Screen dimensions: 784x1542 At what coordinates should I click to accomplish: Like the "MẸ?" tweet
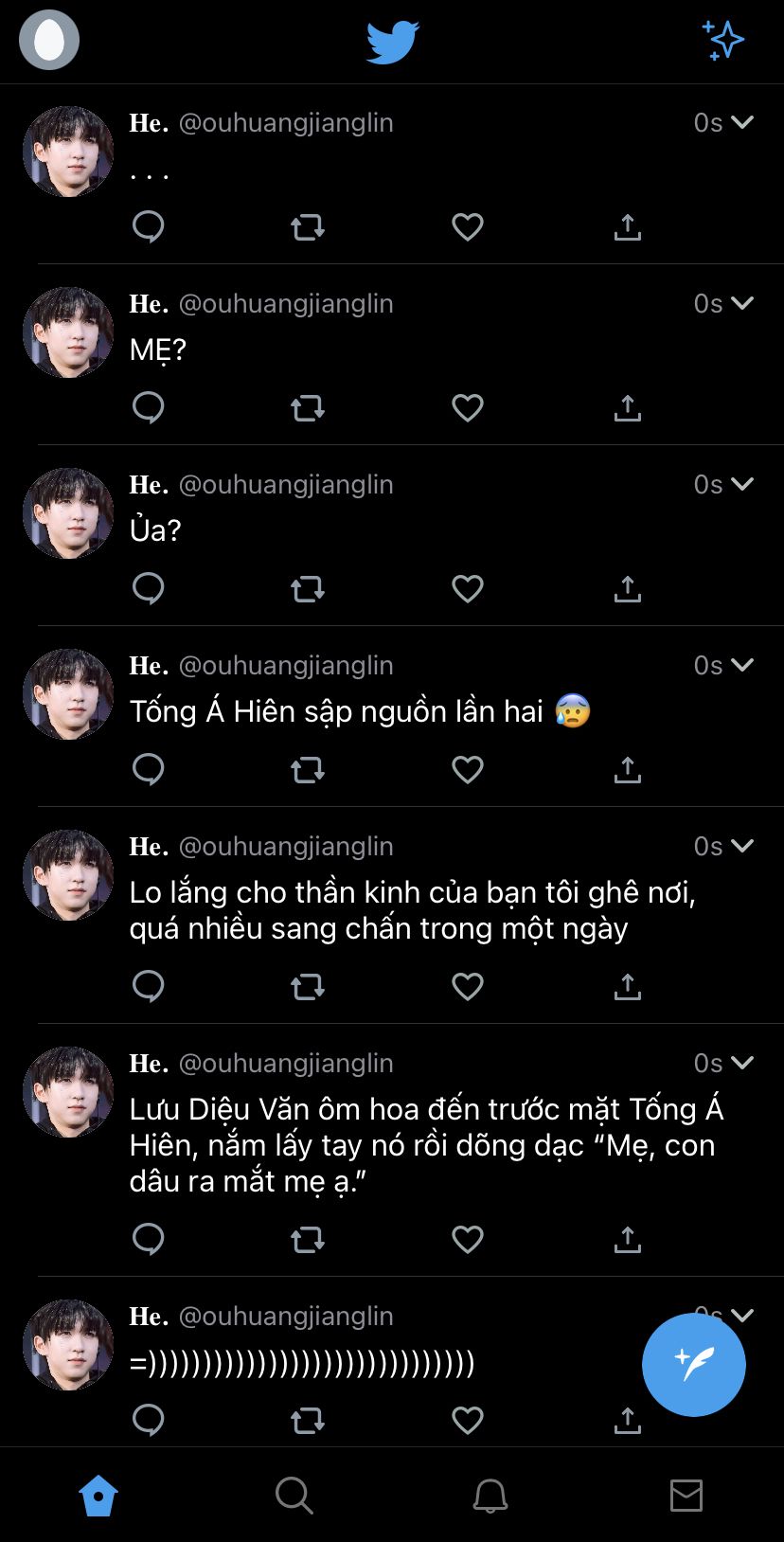[x=468, y=408]
